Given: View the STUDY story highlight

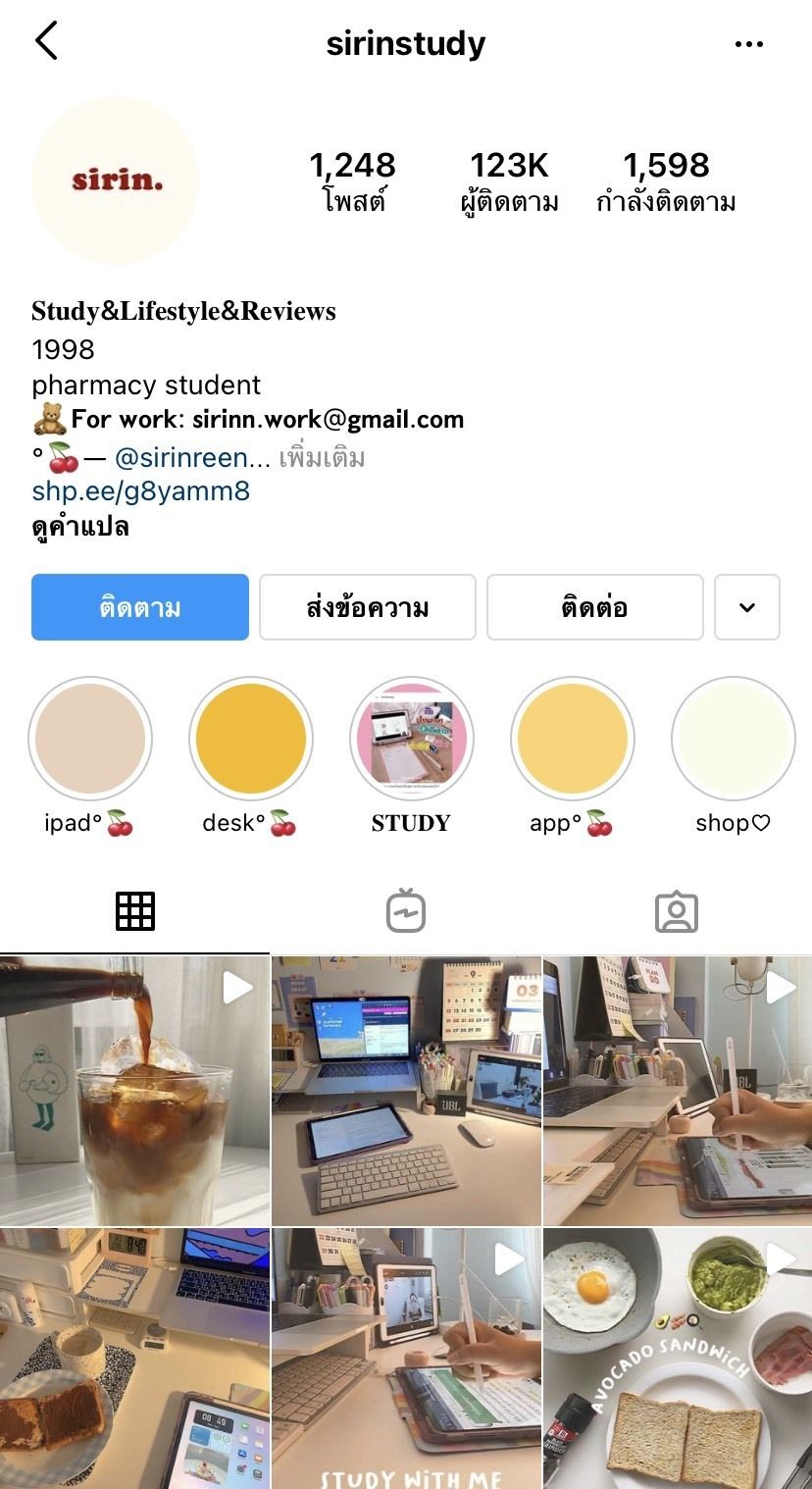Looking at the screenshot, I should pyautogui.click(x=412, y=739).
